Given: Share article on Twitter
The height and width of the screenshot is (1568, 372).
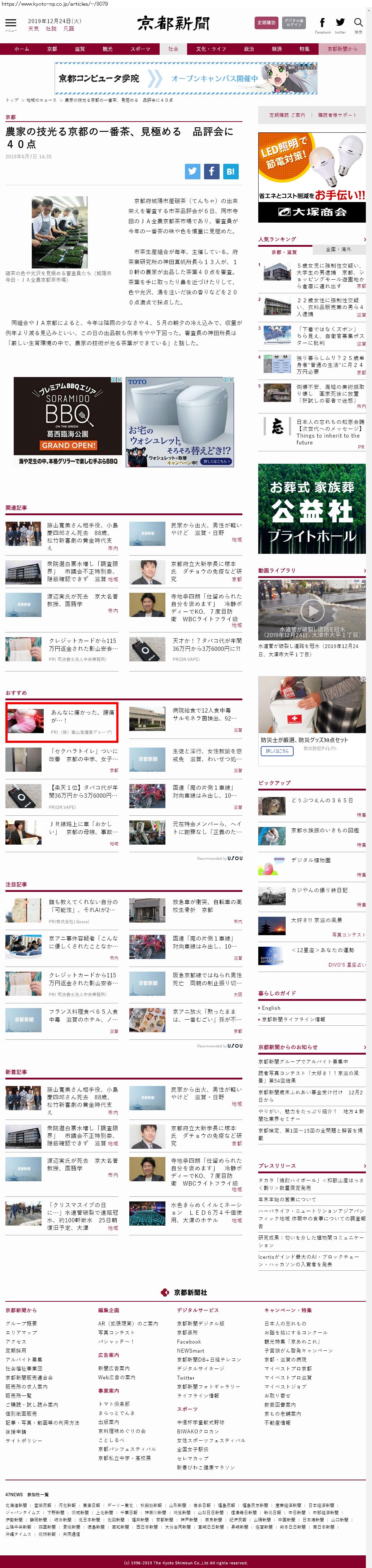Looking at the screenshot, I should coord(193,171).
